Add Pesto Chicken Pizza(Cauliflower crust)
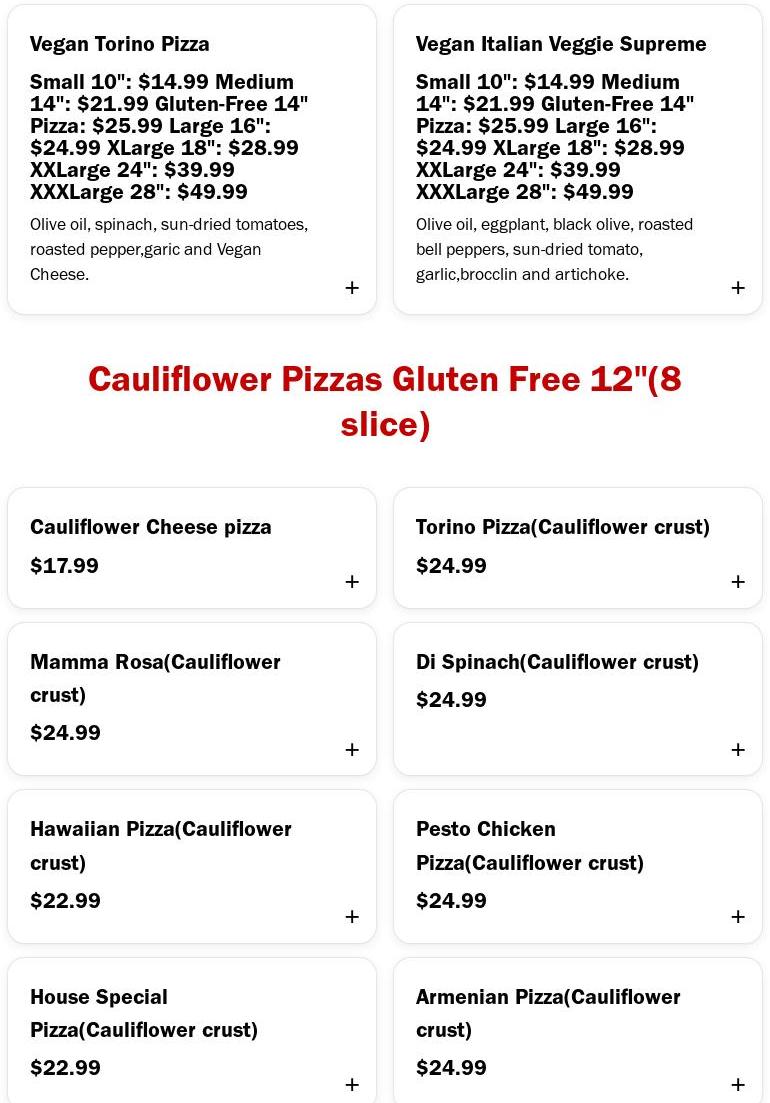Image resolution: width=770 pixels, height=1103 pixels. coord(738,917)
